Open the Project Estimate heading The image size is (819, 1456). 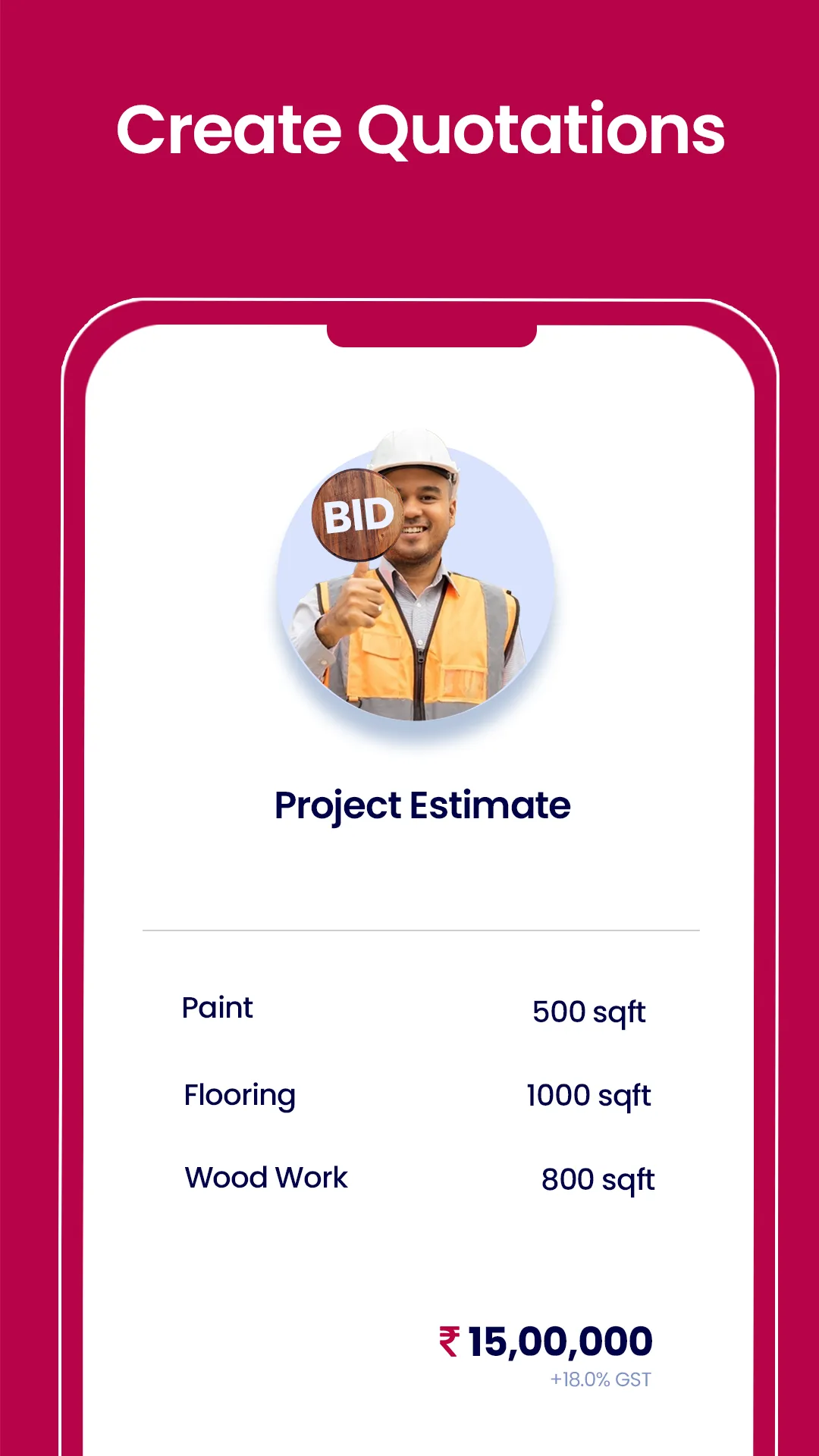tap(422, 806)
